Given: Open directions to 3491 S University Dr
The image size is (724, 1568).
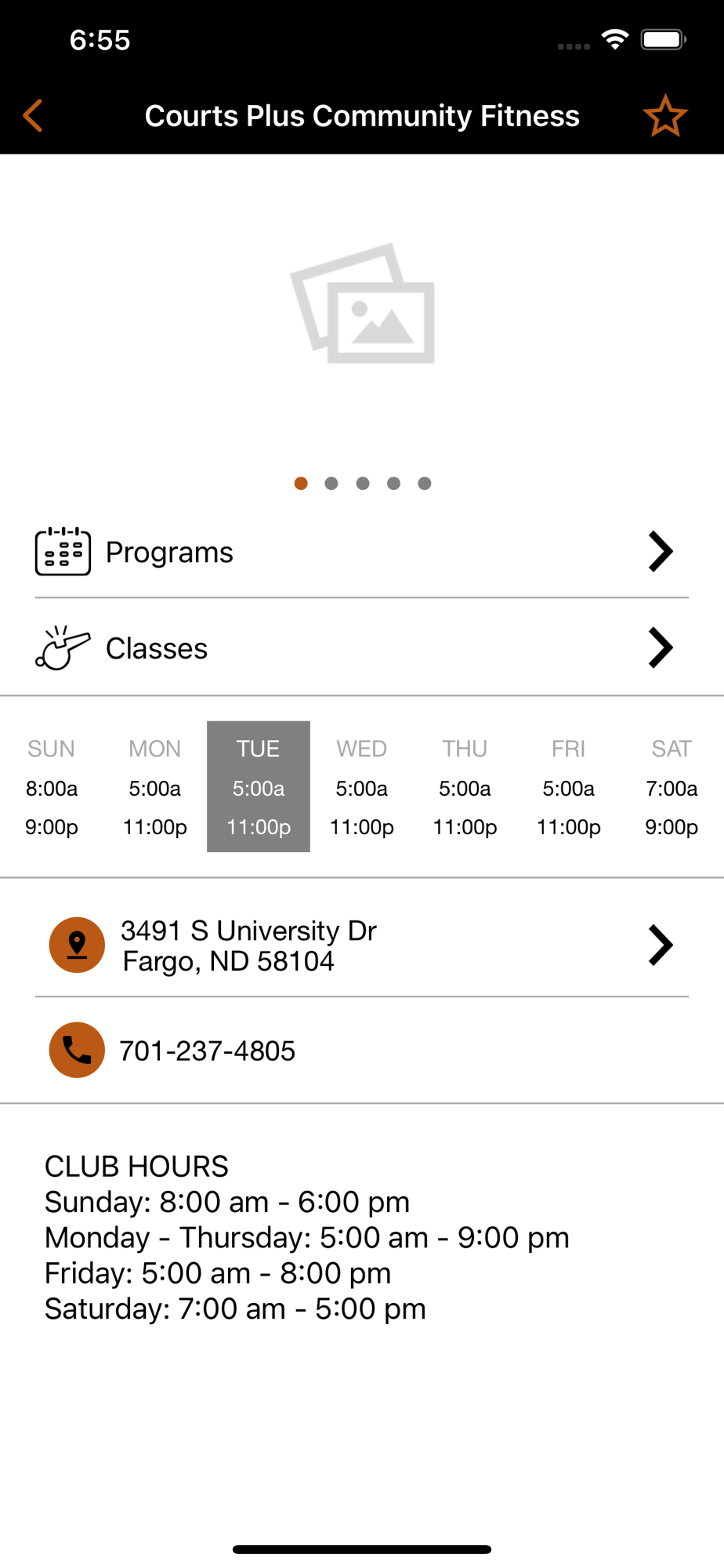Looking at the screenshot, I should tap(362, 945).
